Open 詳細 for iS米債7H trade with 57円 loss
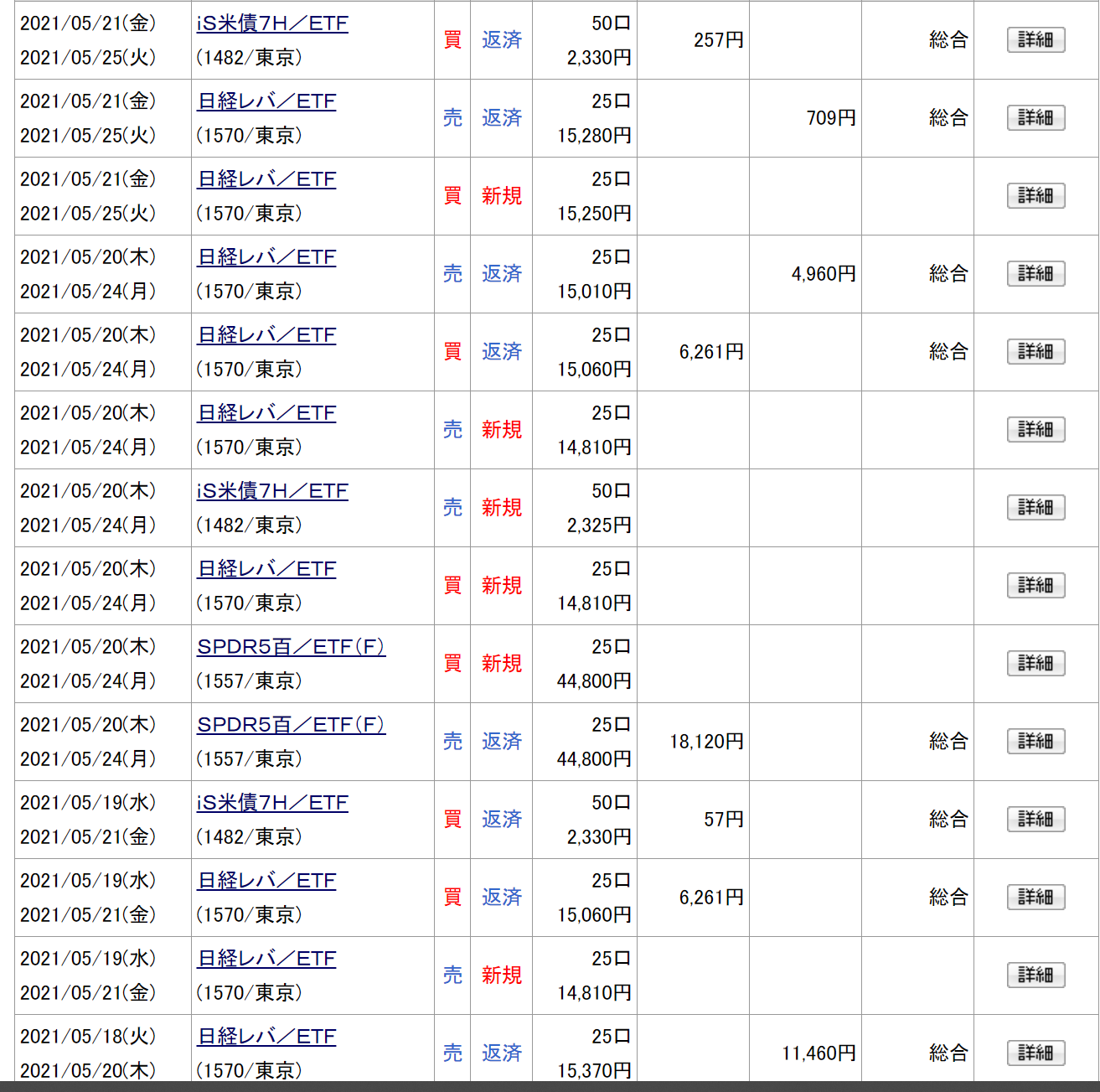Viewport: 1100px width, 1092px height. tap(1035, 820)
